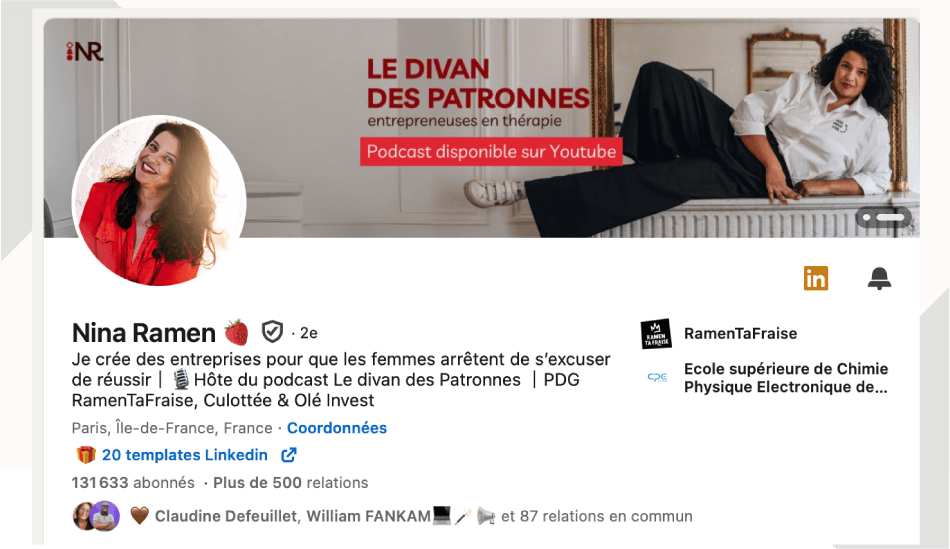The image size is (950, 549).
Task: Tap the LinkedIn premium badge icon
Action: (x=816, y=279)
